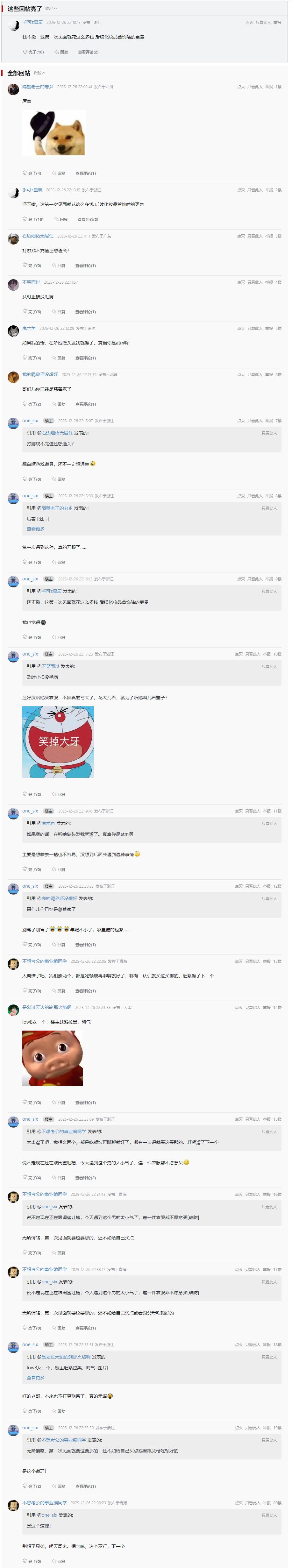Open the shiba dog image in 1楼
The width and height of the screenshot is (292, 1568).
click(x=54, y=133)
